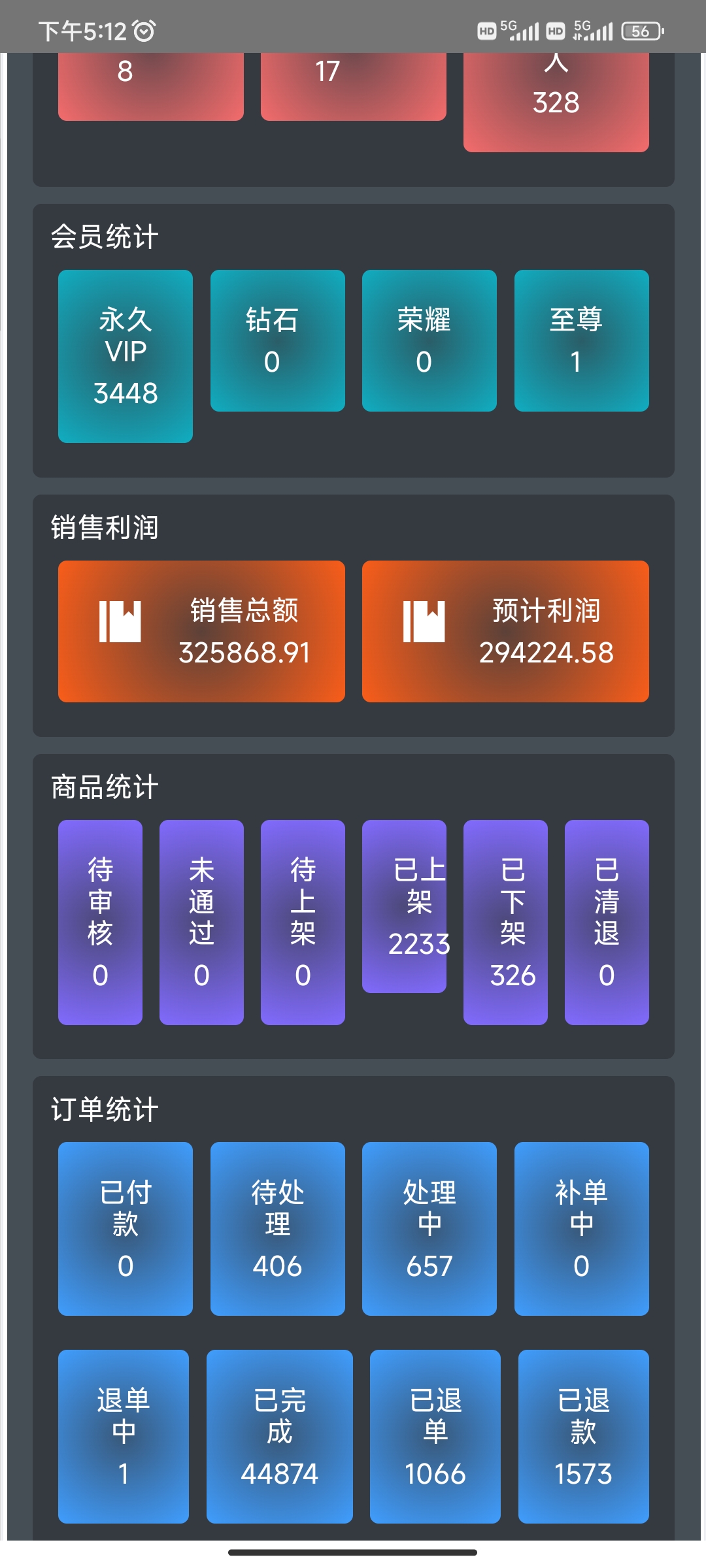Select the 待上架 products tile
The height and width of the screenshot is (1568, 706).
pyautogui.click(x=303, y=922)
